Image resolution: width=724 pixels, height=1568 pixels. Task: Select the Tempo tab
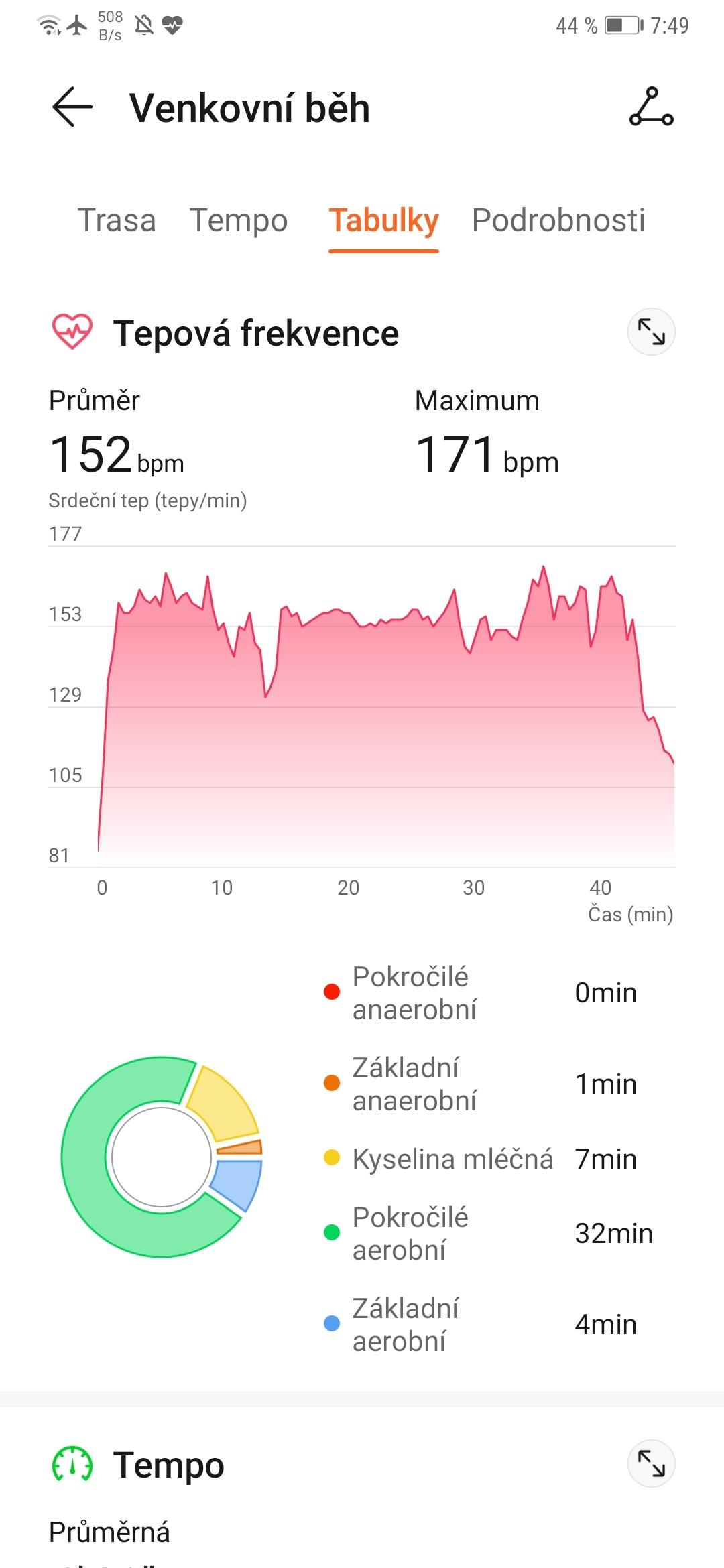point(239,221)
